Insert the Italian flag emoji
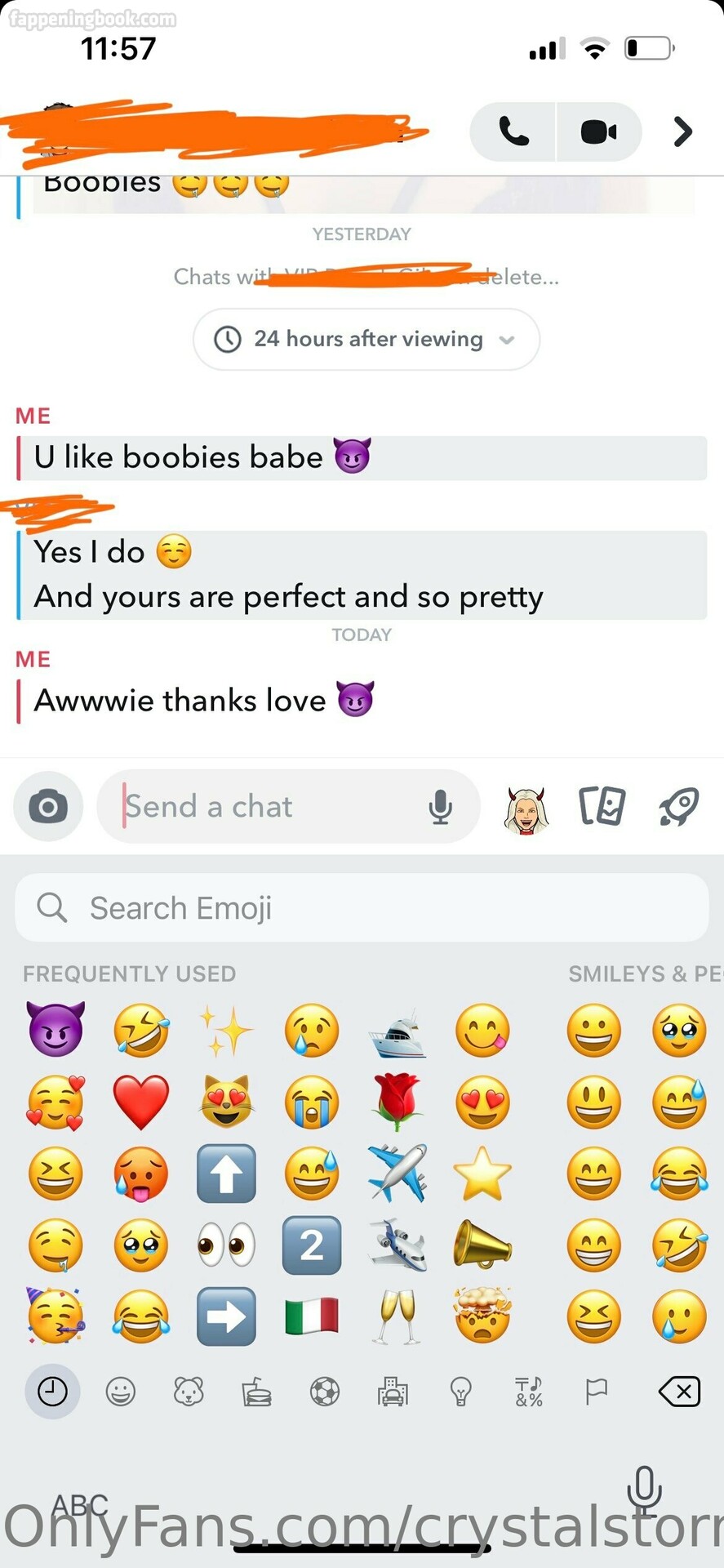The image size is (724, 1568). pos(312,1316)
